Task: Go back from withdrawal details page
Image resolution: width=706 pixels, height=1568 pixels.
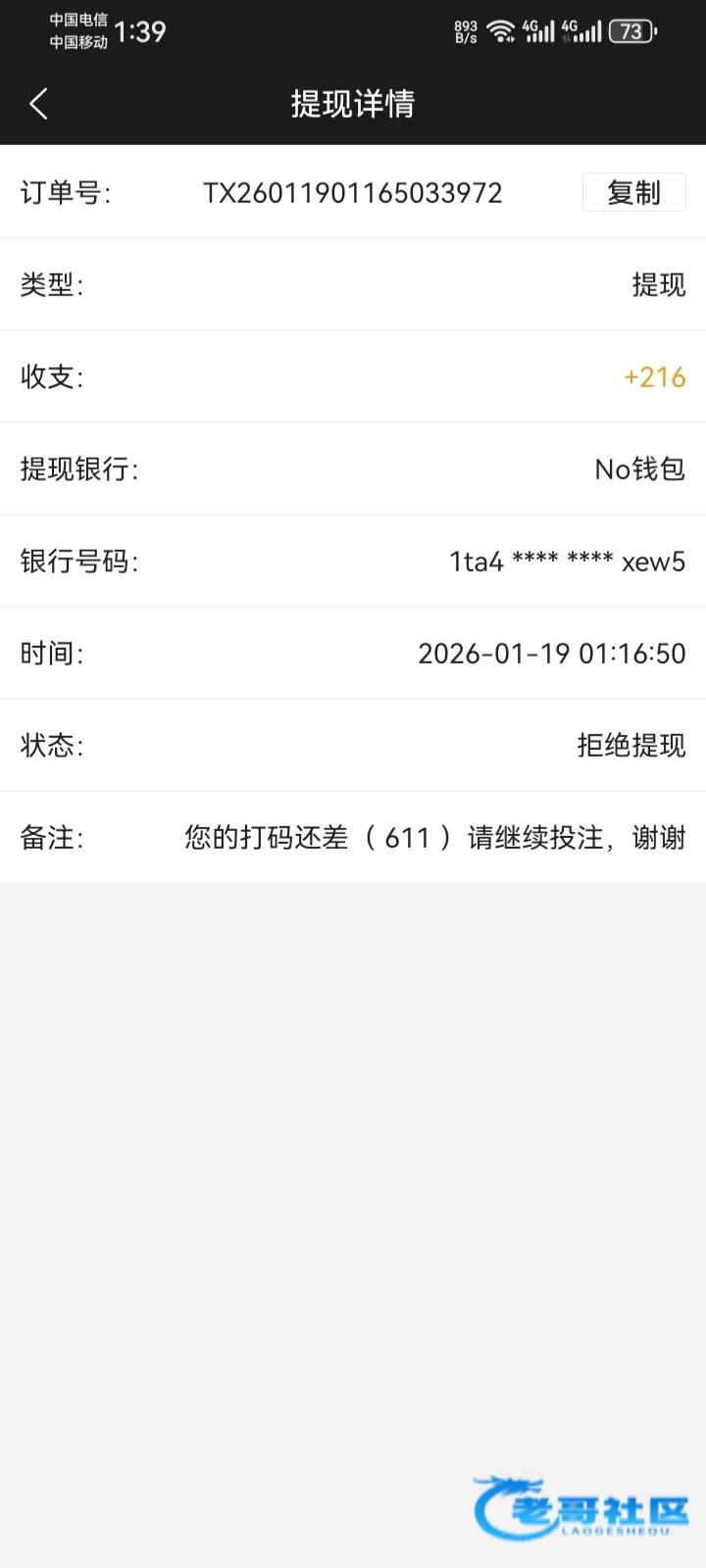Action: (39, 104)
